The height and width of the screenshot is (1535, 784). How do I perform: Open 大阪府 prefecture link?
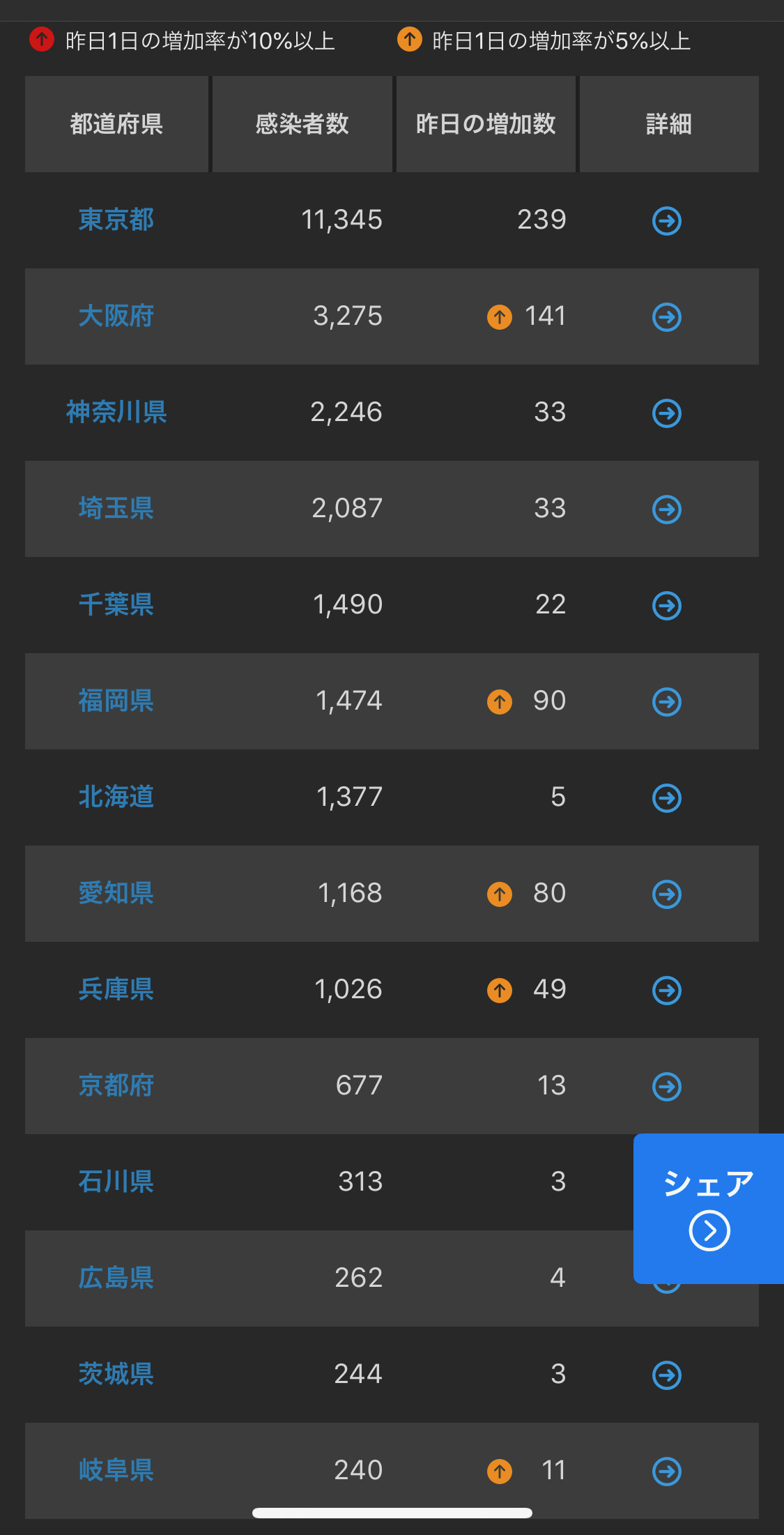pyautogui.click(x=116, y=316)
